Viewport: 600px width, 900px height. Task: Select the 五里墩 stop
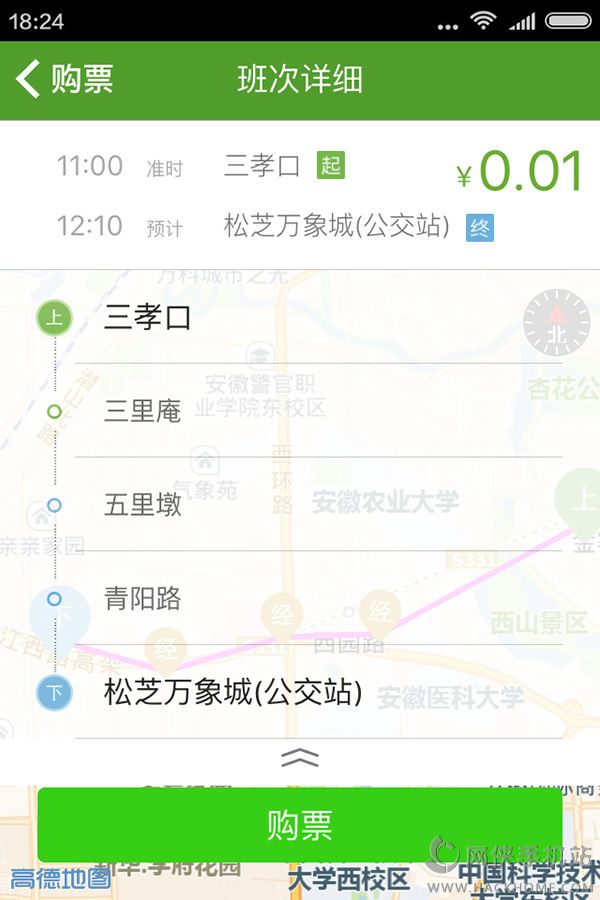coord(143,504)
